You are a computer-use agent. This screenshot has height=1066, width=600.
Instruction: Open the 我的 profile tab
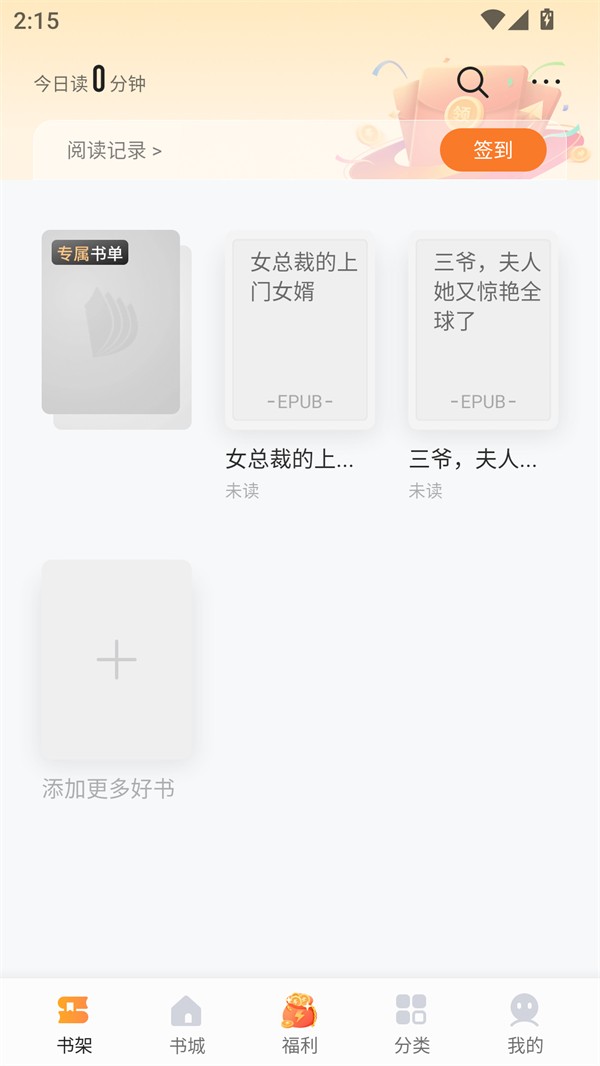point(525,1024)
